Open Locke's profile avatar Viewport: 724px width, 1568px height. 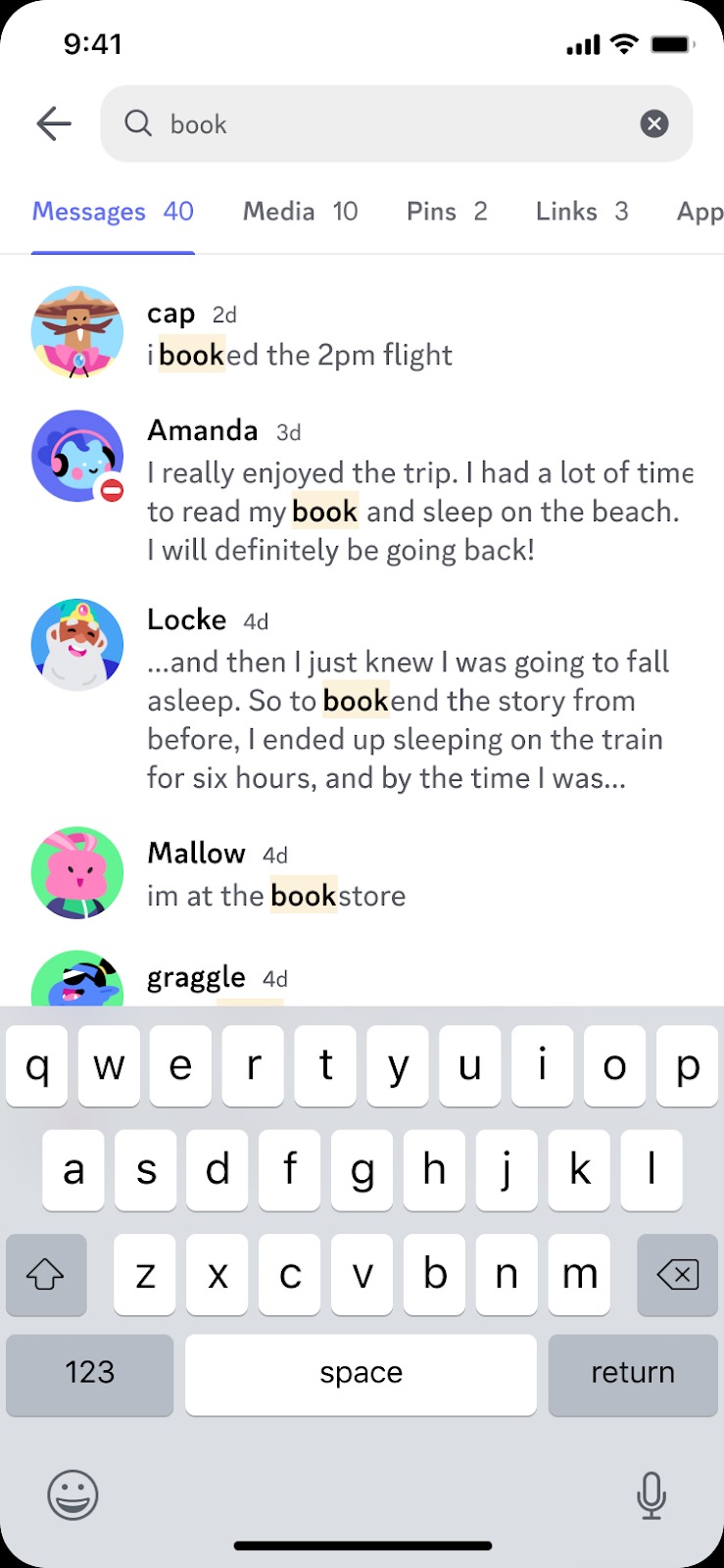(76, 644)
